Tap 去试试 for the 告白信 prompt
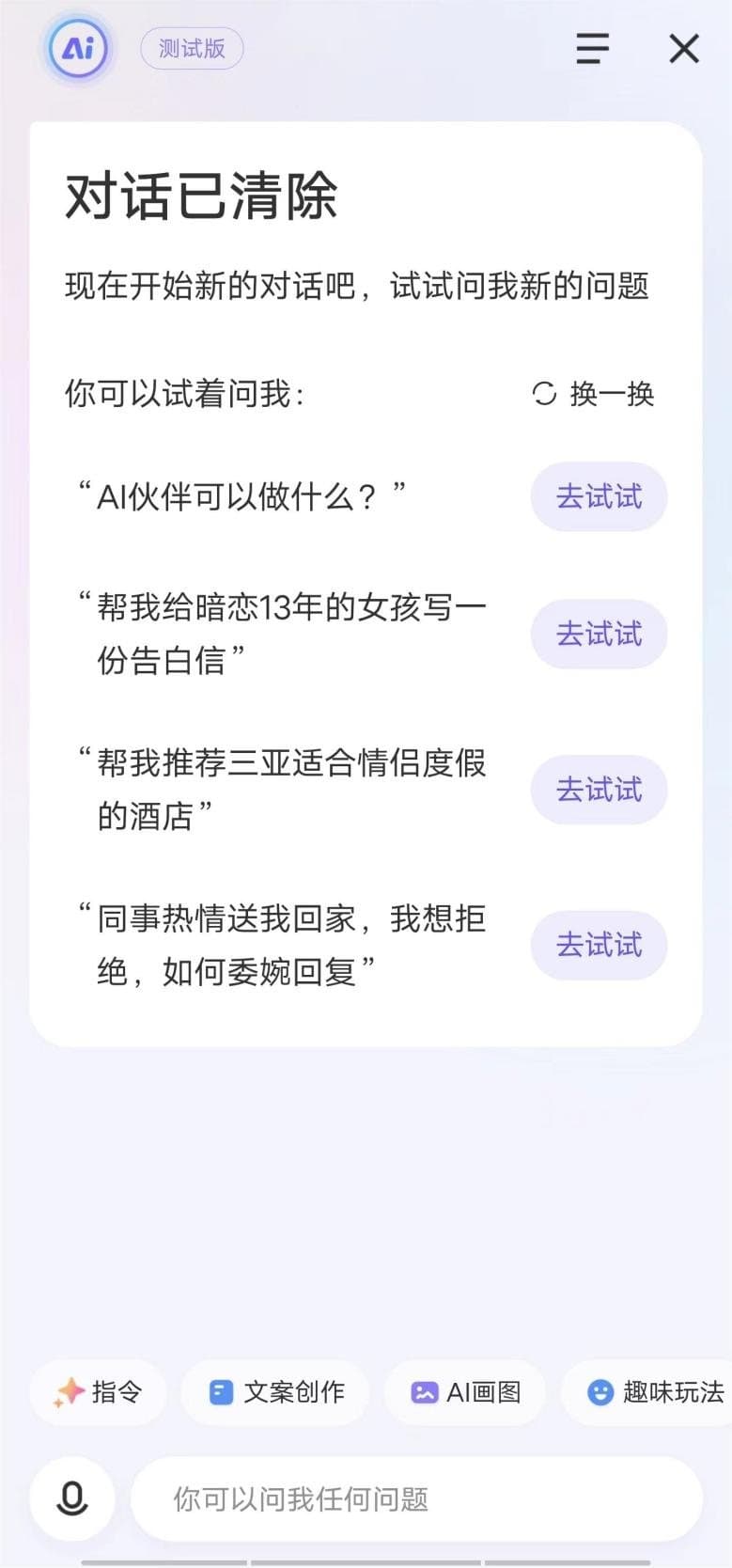Screen dimensions: 732x1568 (599, 635)
